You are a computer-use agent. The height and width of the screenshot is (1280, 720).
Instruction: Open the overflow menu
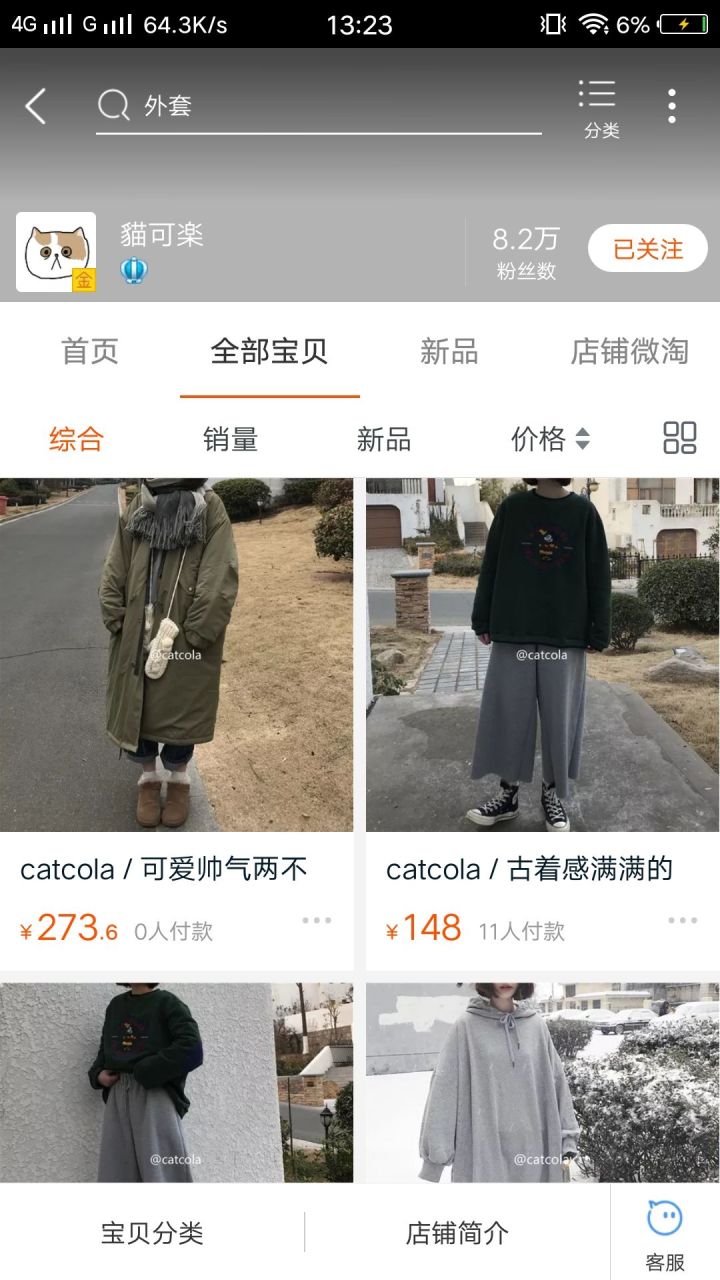pos(671,106)
